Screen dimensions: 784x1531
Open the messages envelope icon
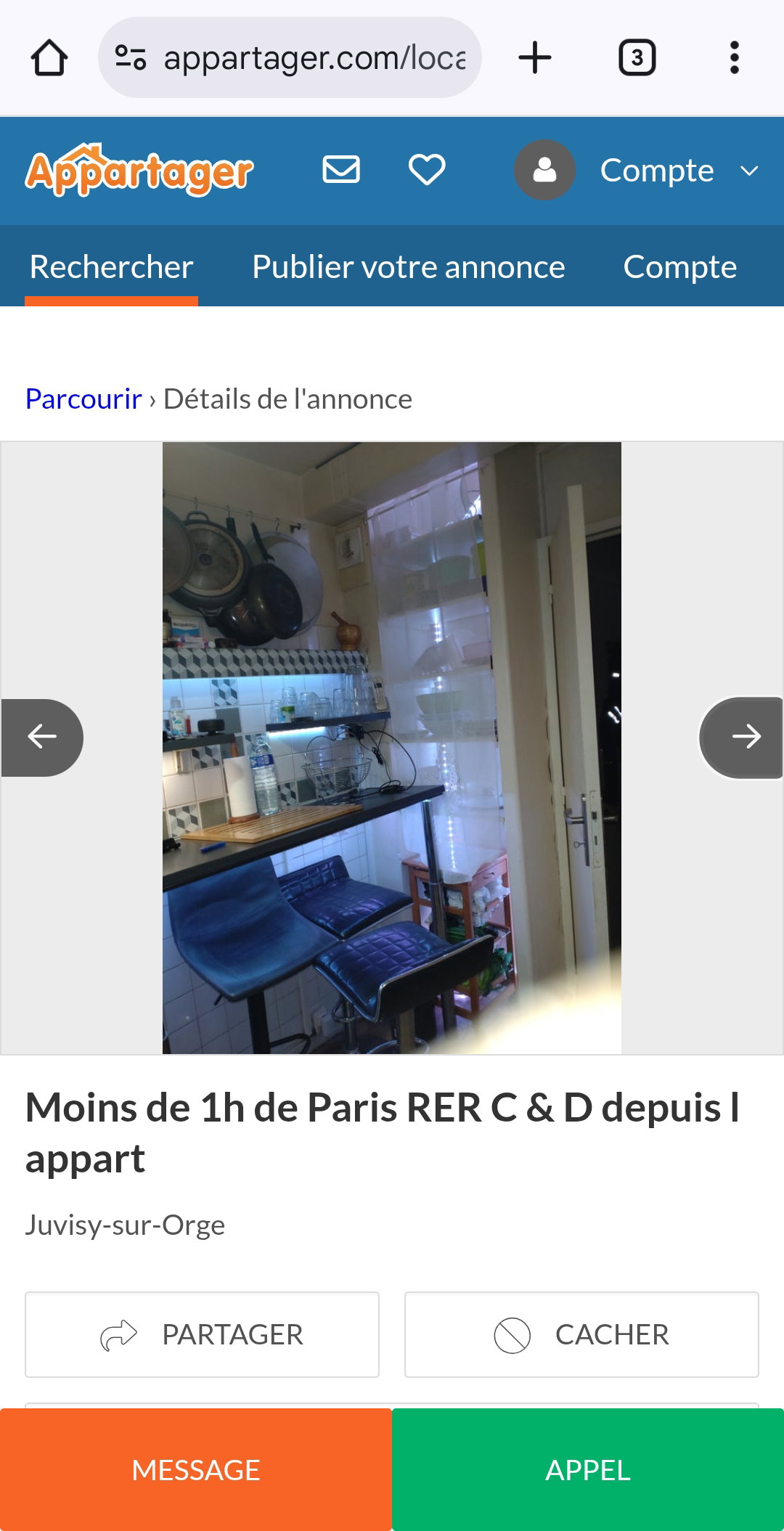pyautogui.click(x=341, y=169)
